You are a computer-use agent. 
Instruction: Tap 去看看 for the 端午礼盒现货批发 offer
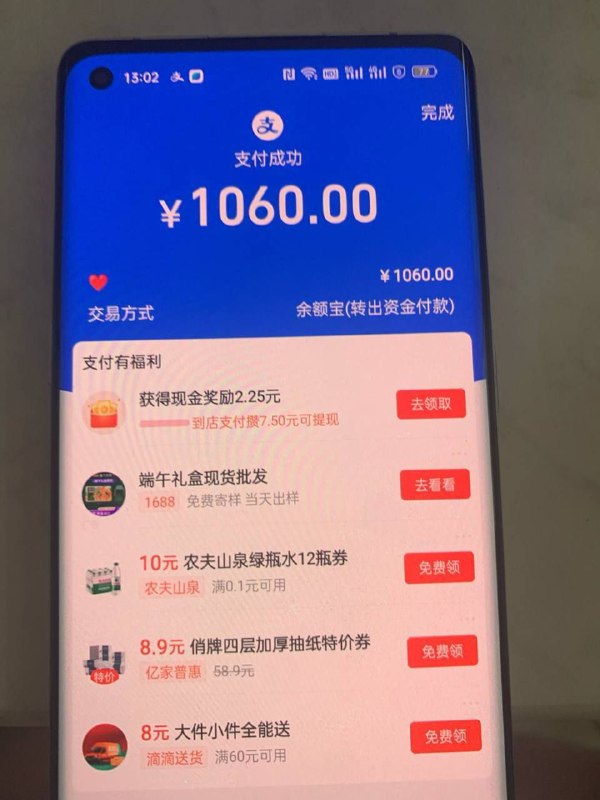point(434,485)
